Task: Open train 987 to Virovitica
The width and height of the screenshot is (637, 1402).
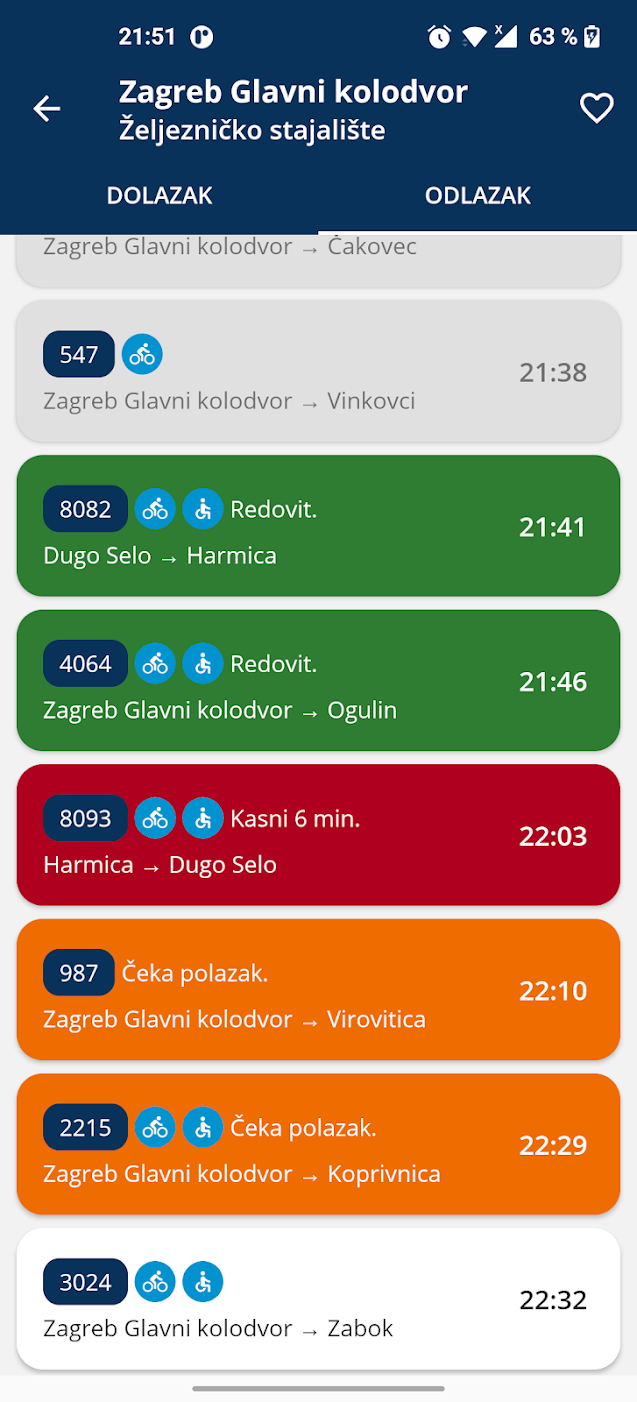Action: 319,990
